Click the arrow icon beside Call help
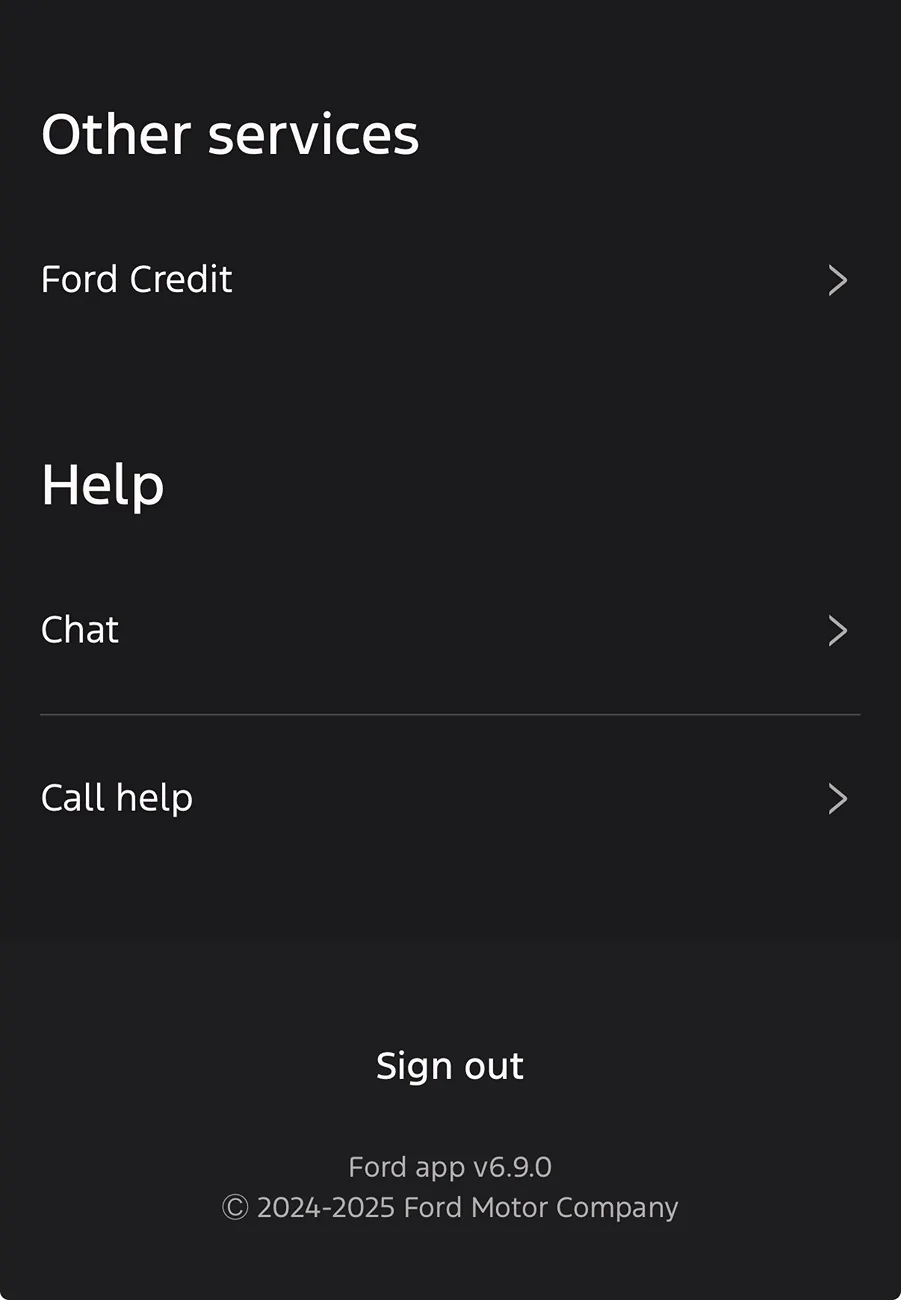901x1300 pixels. click(837, 798)
